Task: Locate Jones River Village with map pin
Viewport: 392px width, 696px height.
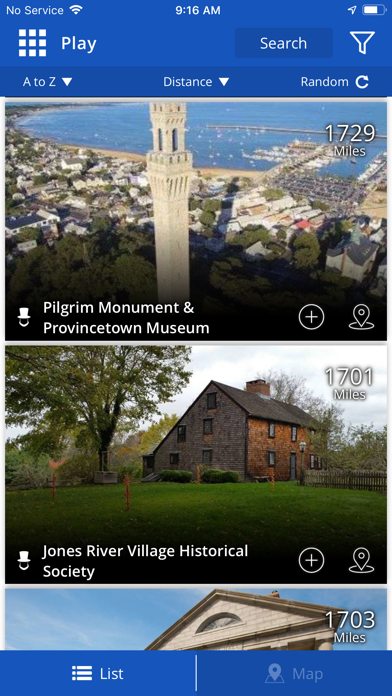Action: 361,560
